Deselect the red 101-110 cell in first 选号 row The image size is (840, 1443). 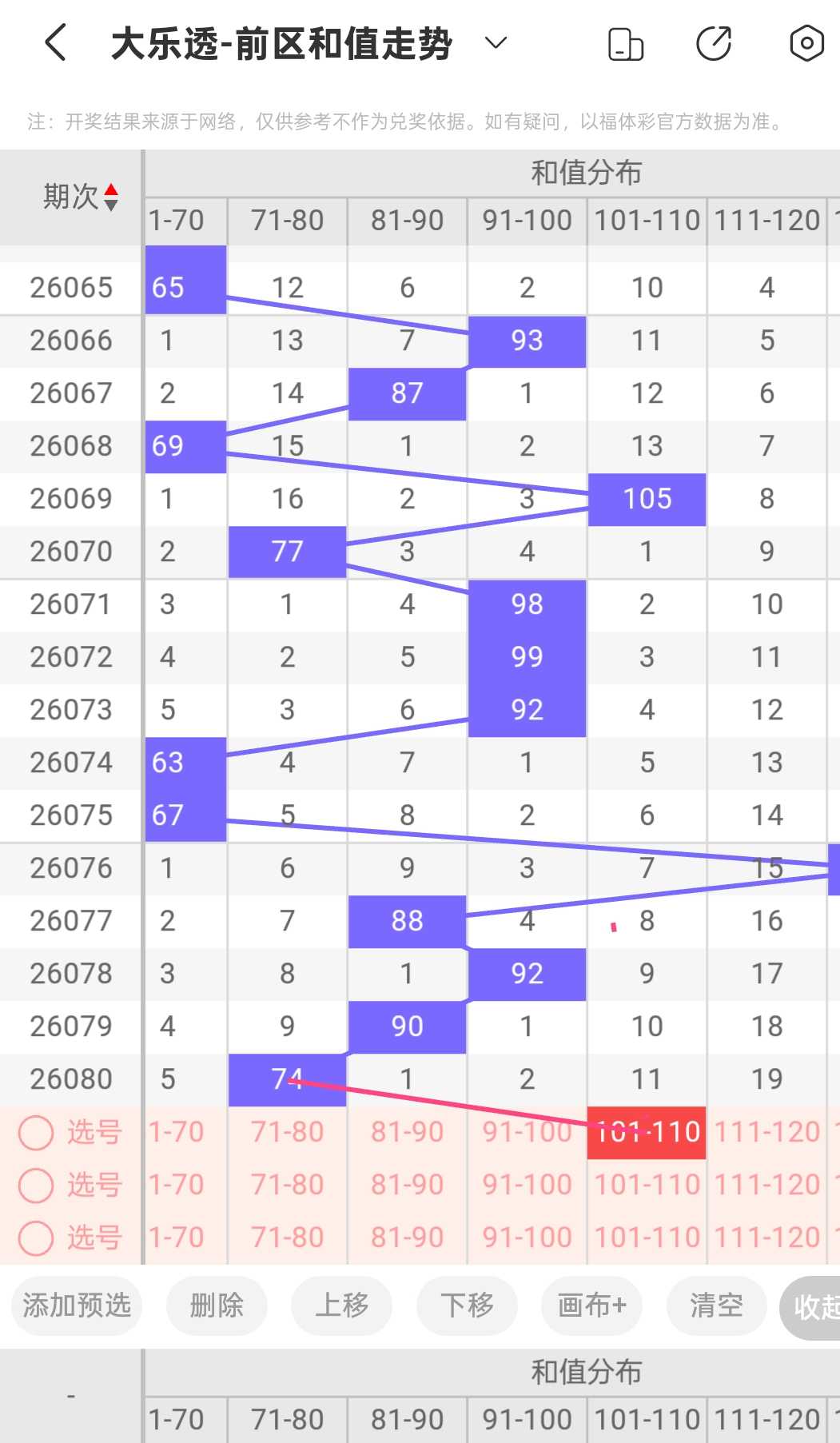[x=647, y=1132]
